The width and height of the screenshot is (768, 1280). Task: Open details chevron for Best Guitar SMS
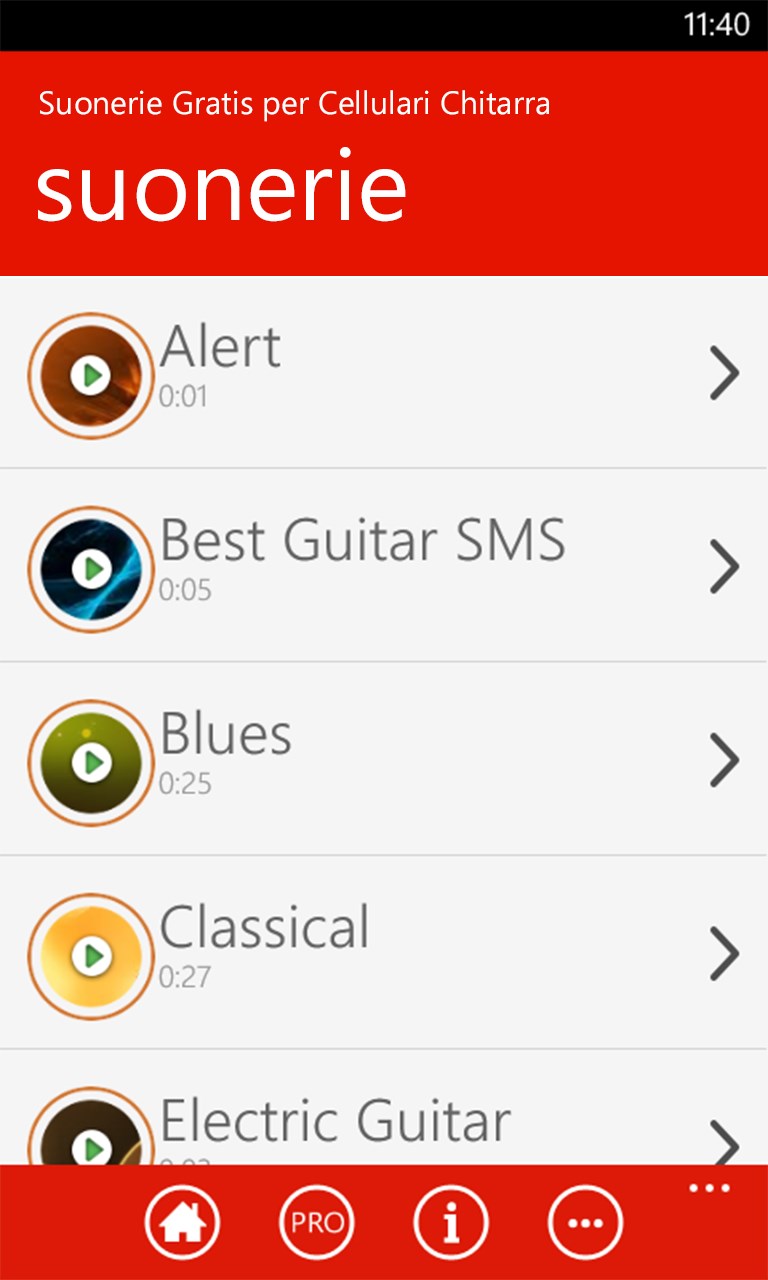pos(724,567)
